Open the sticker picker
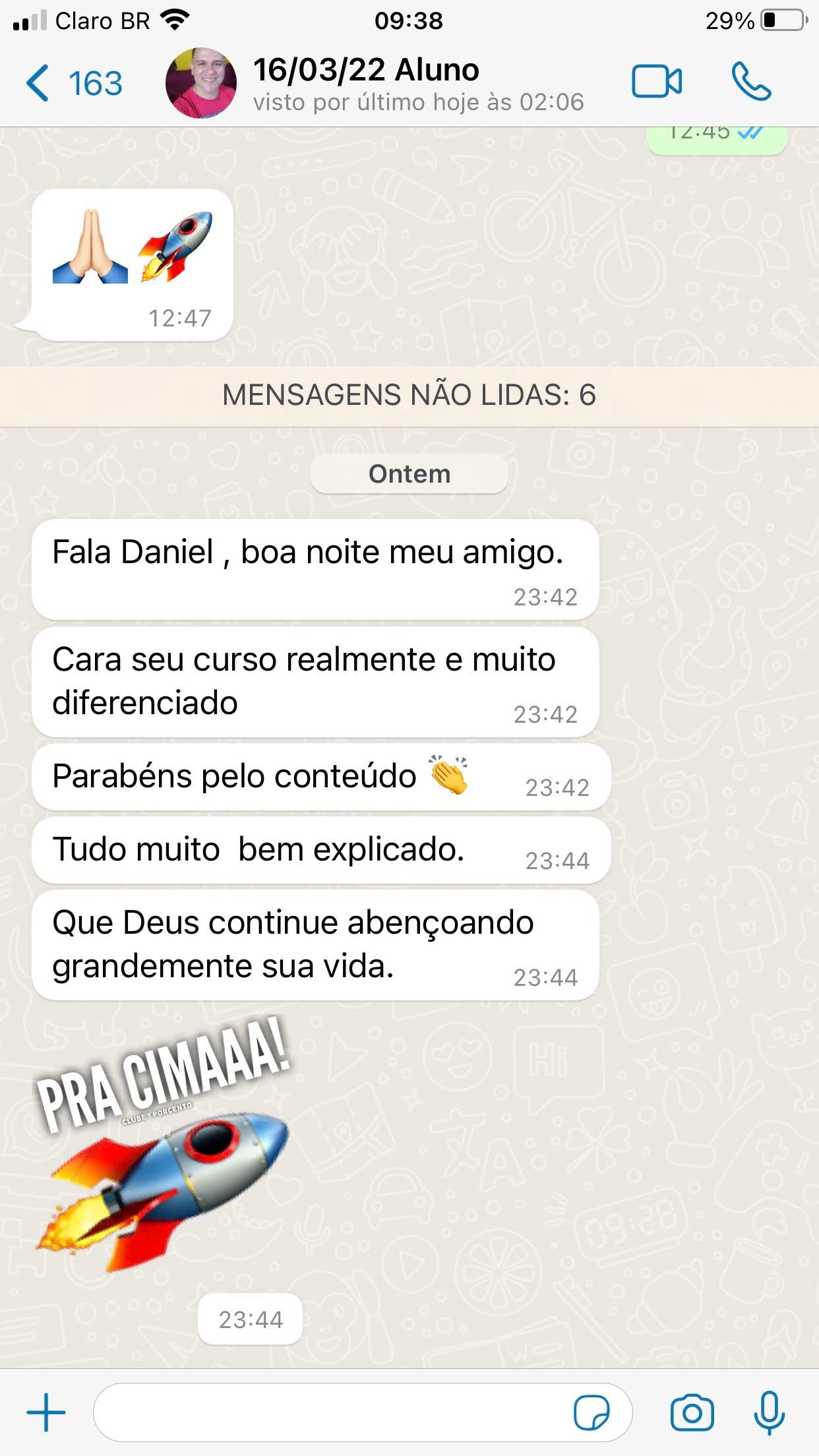Screen dimensions: 819x1456 (x=591, y=1412)
